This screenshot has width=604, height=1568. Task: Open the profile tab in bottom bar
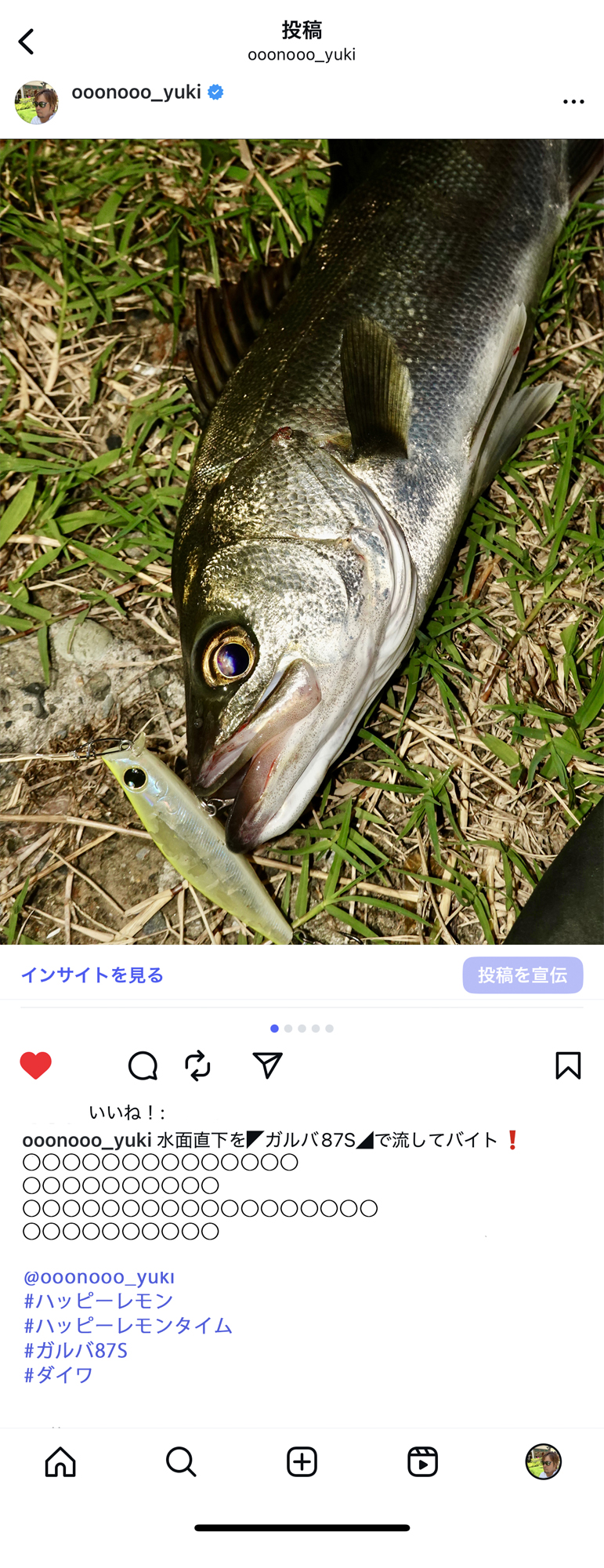coord(543,1462)
